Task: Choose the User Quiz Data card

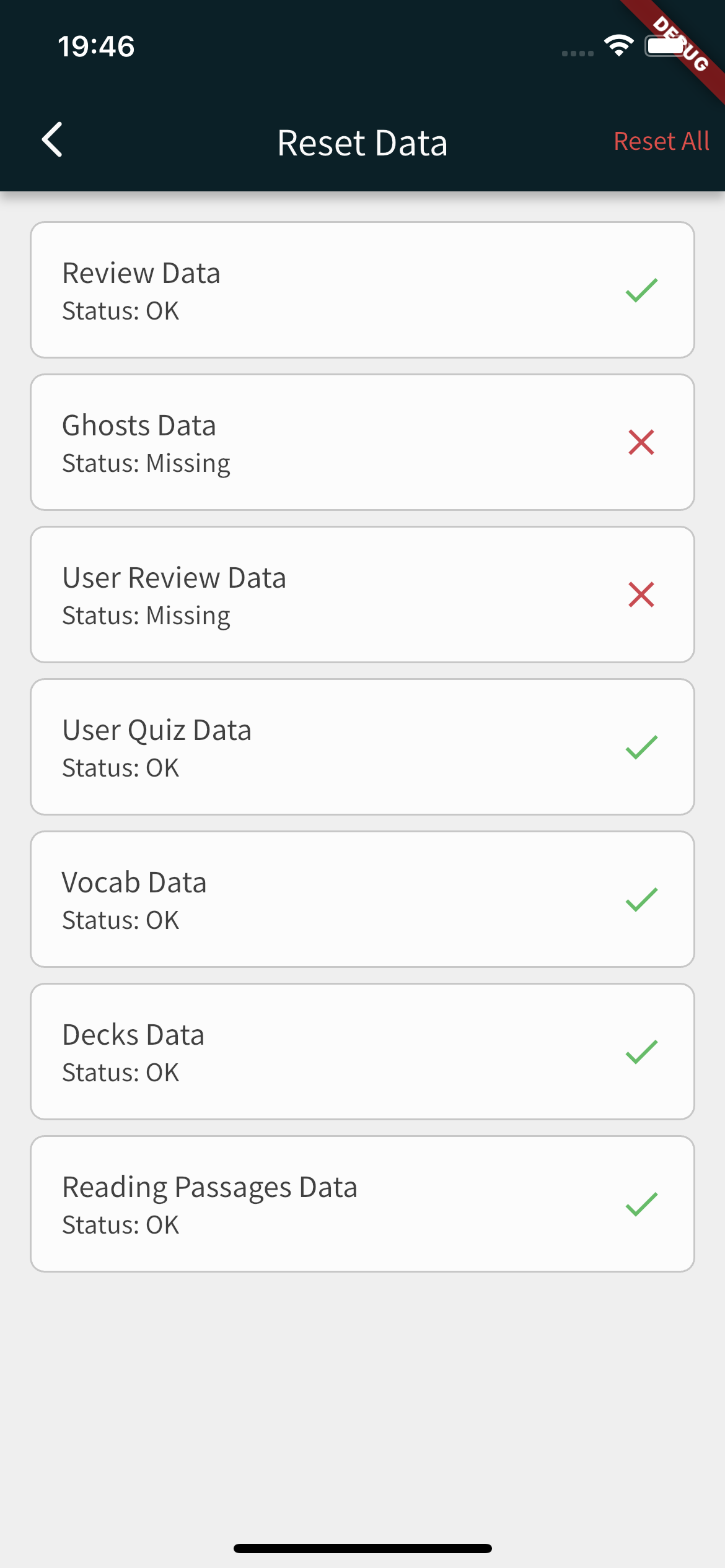Action: coord(362,747)
